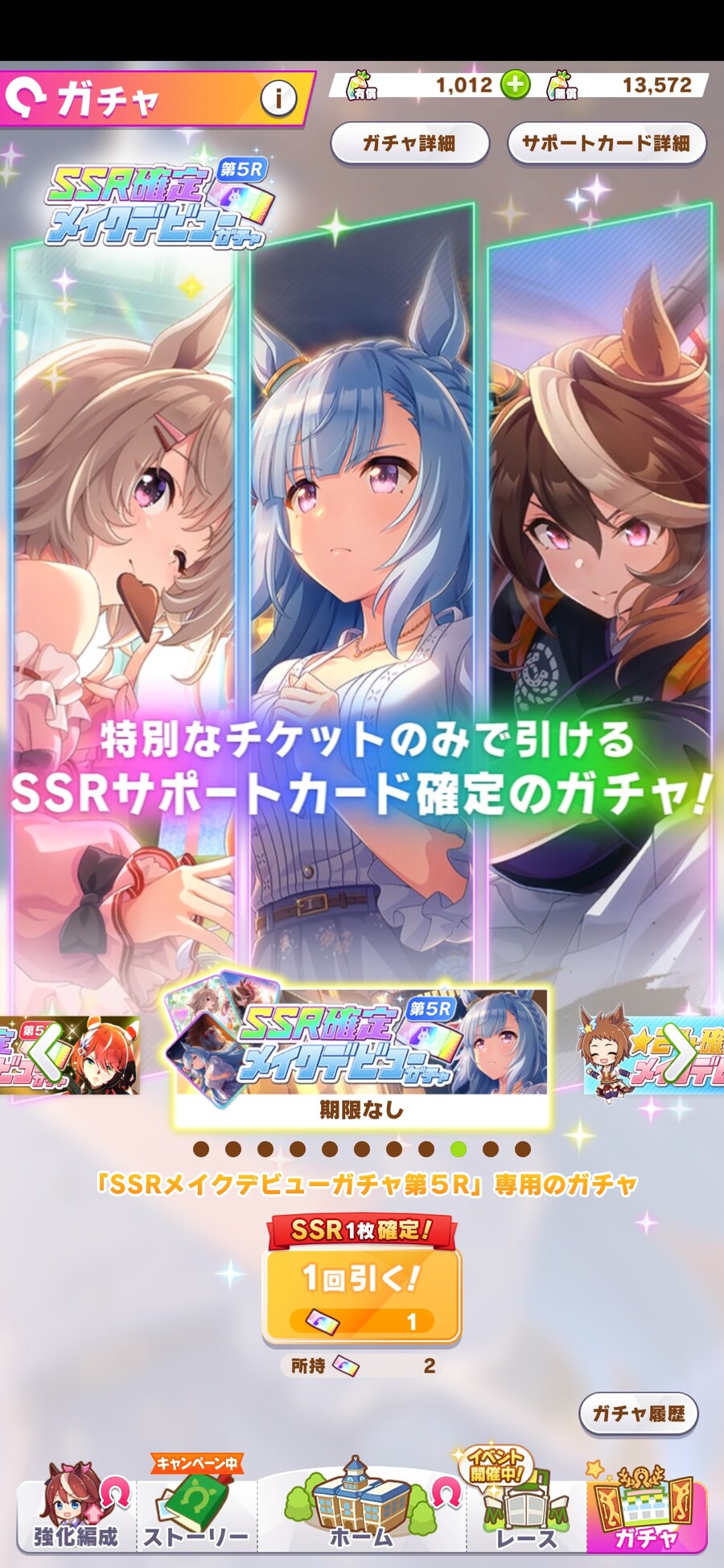This screenshot has height=1568, width=724.
Task: Open the gacha info icon
Action: click(x=278, y=99)
